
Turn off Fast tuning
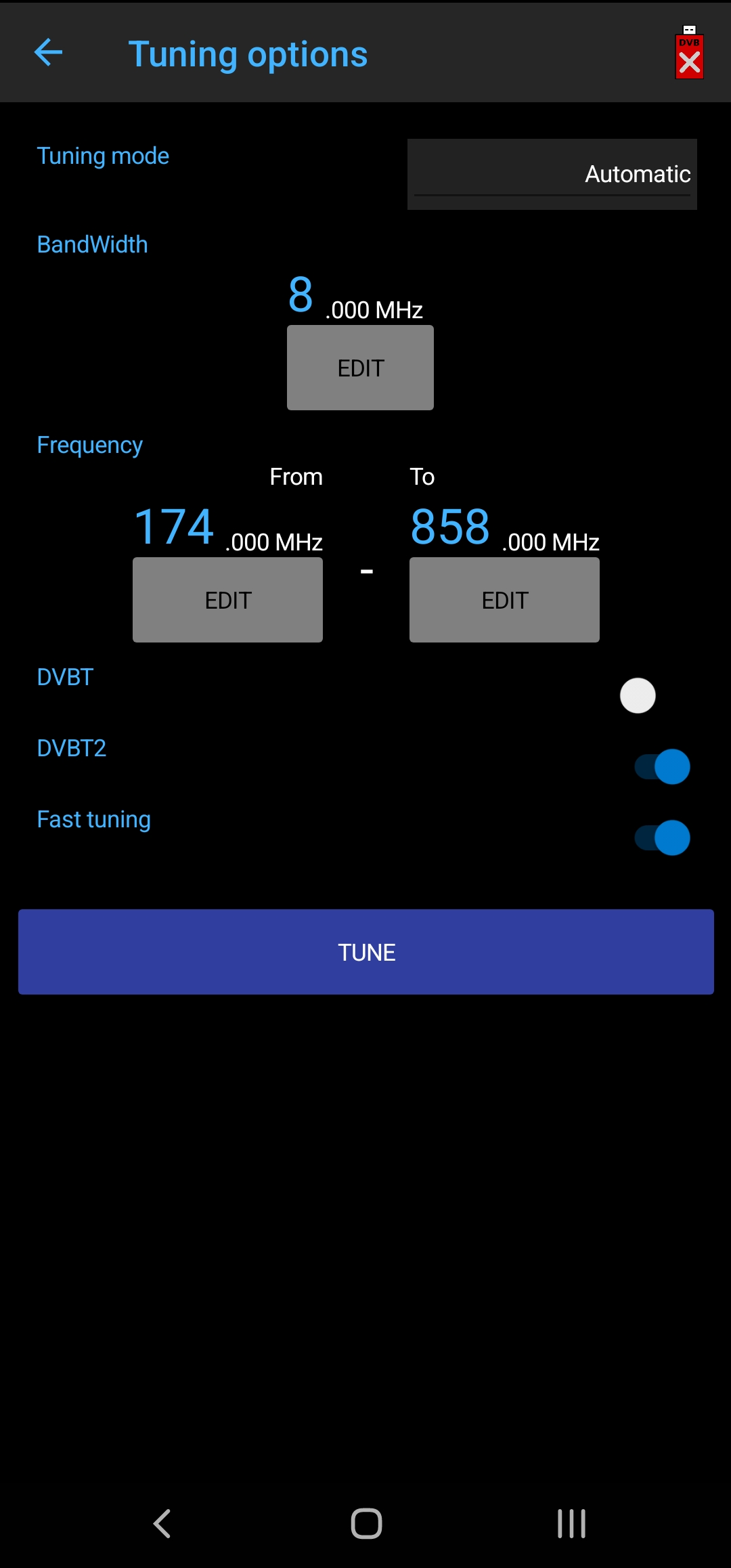pos(662,838)
